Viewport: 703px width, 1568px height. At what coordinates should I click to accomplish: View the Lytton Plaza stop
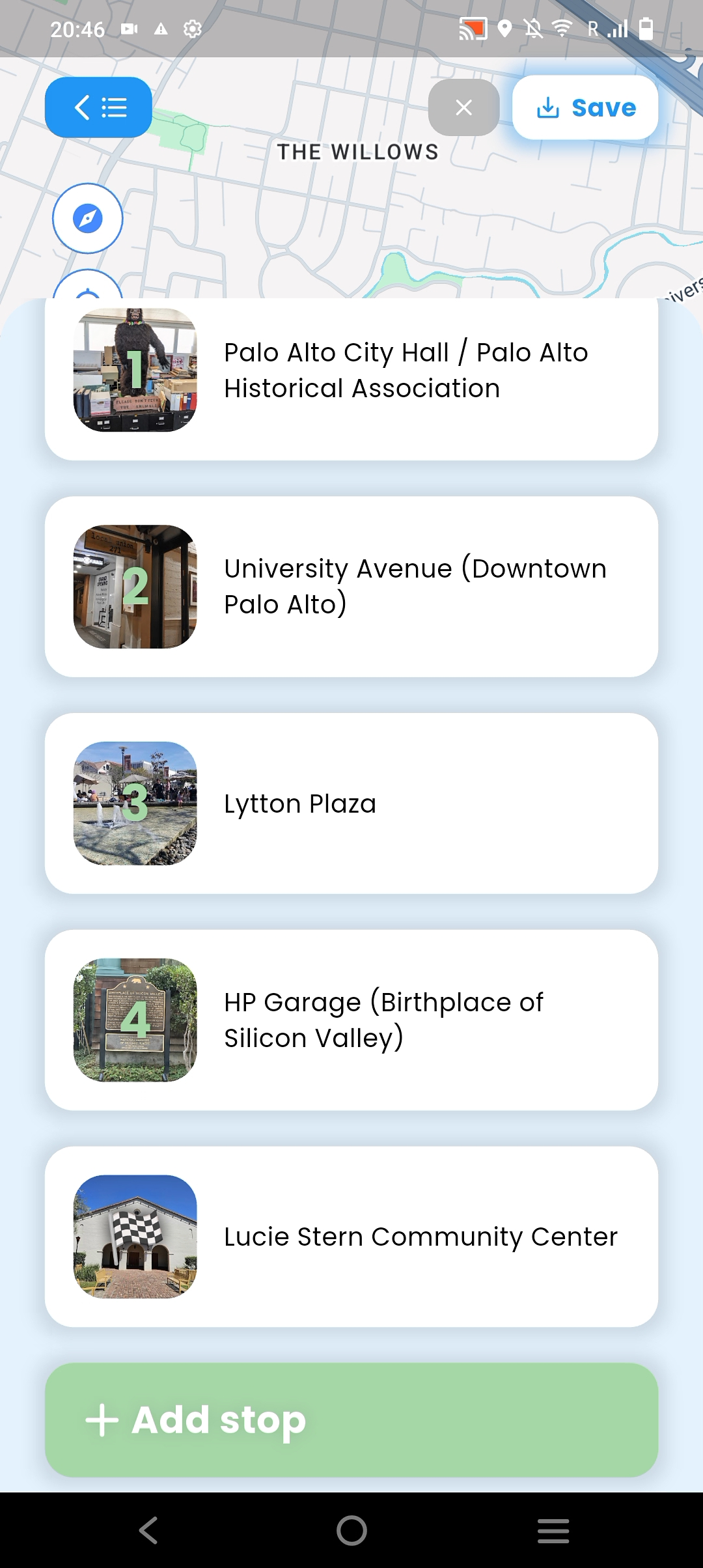[x=351, y=804]
